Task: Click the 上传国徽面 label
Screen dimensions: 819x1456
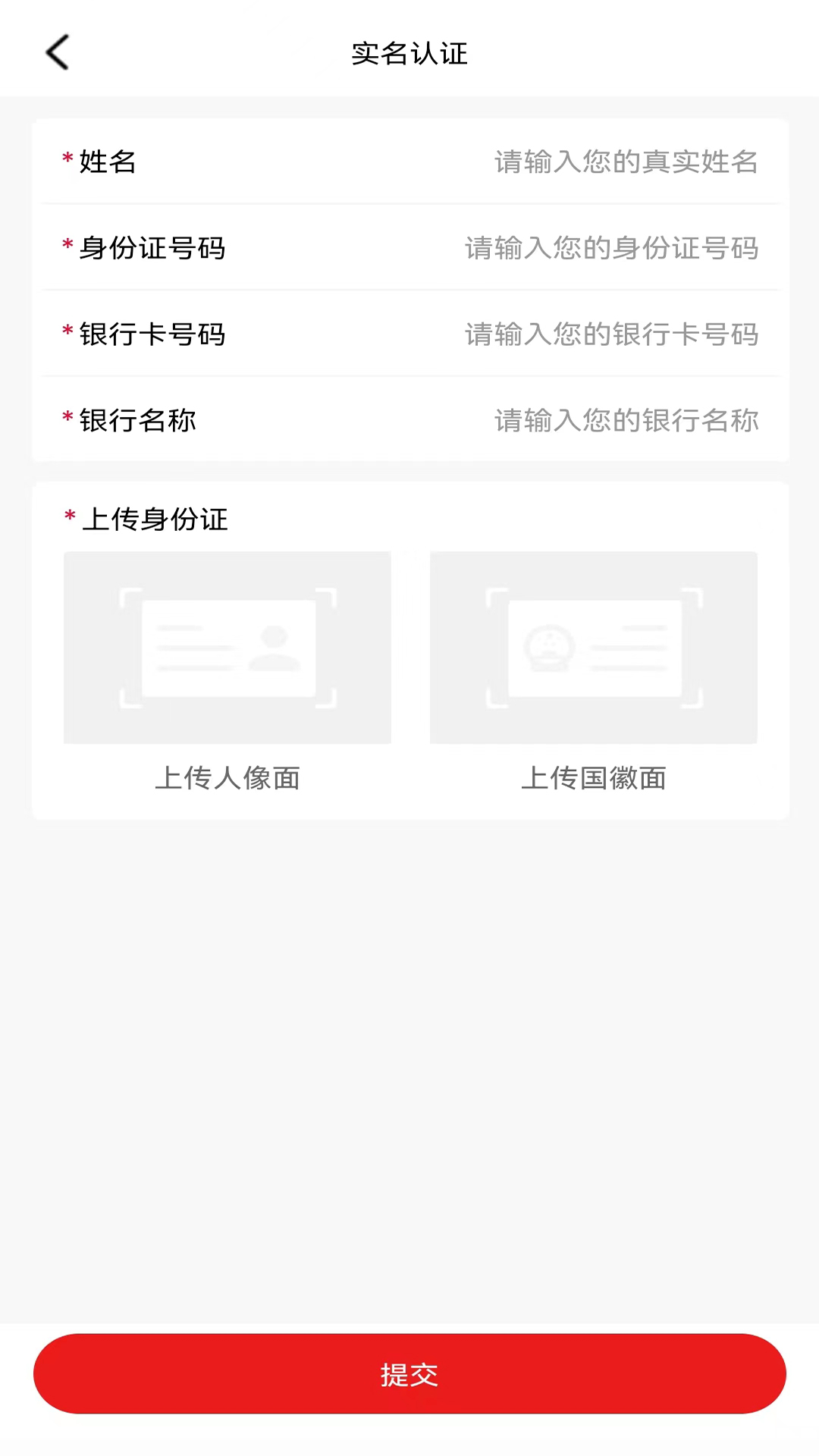Action: pyautogui.click(x=593, y=778)
